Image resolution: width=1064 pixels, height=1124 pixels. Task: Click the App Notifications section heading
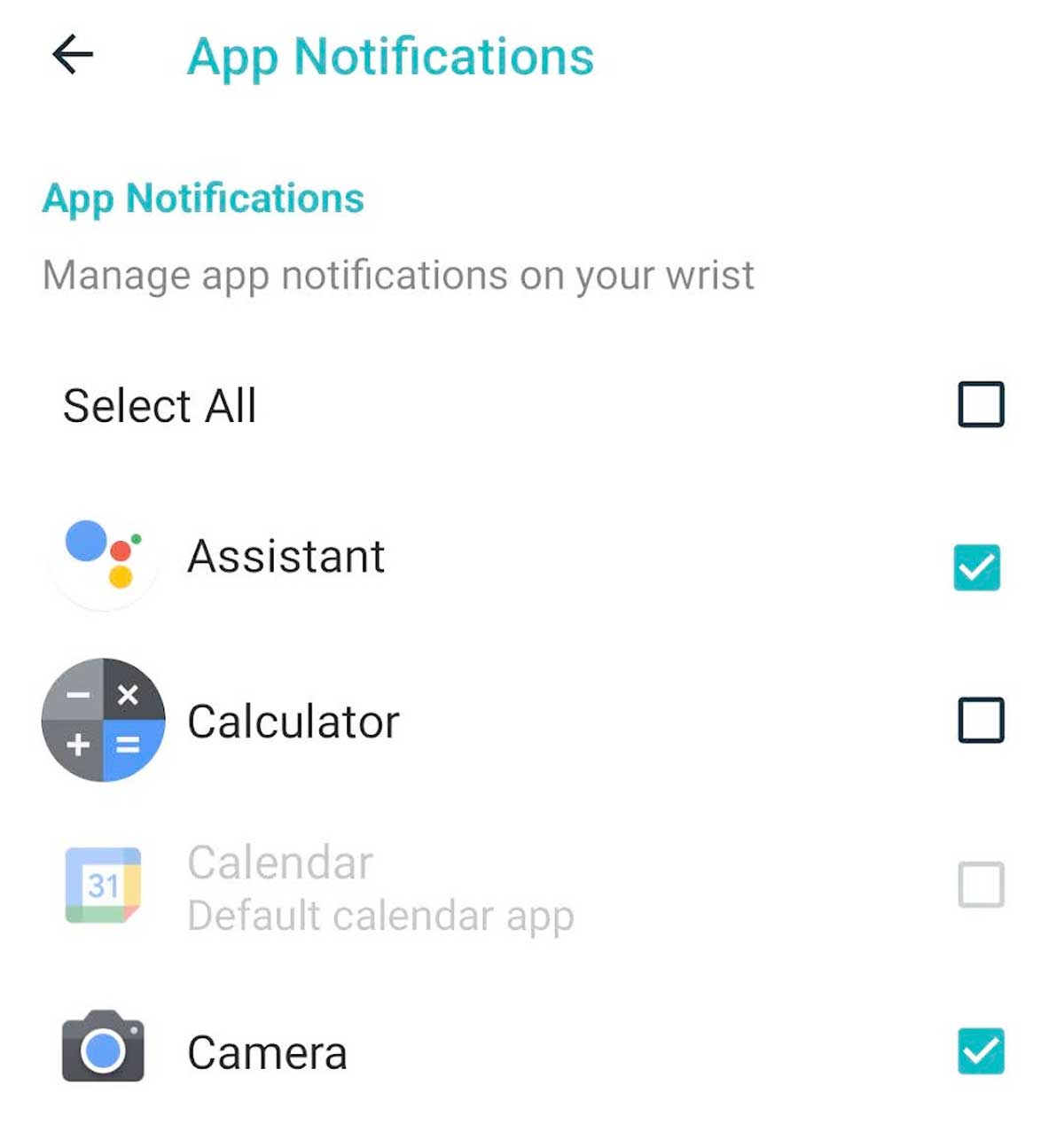203,199
